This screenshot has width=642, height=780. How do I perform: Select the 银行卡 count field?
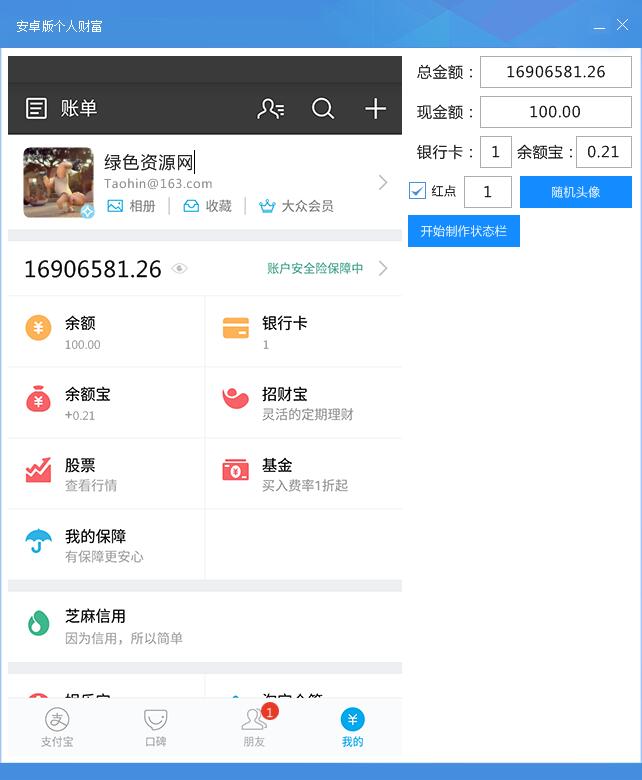495,152
